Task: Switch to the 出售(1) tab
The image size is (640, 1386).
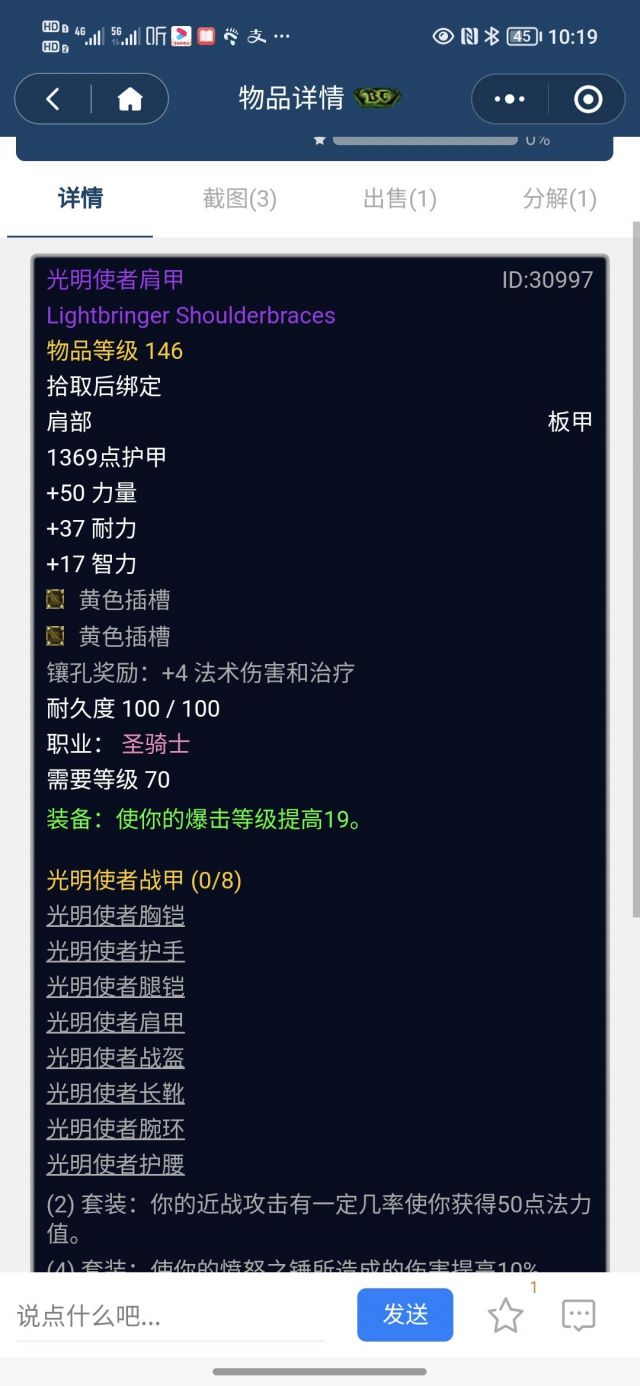Action: 399,199
